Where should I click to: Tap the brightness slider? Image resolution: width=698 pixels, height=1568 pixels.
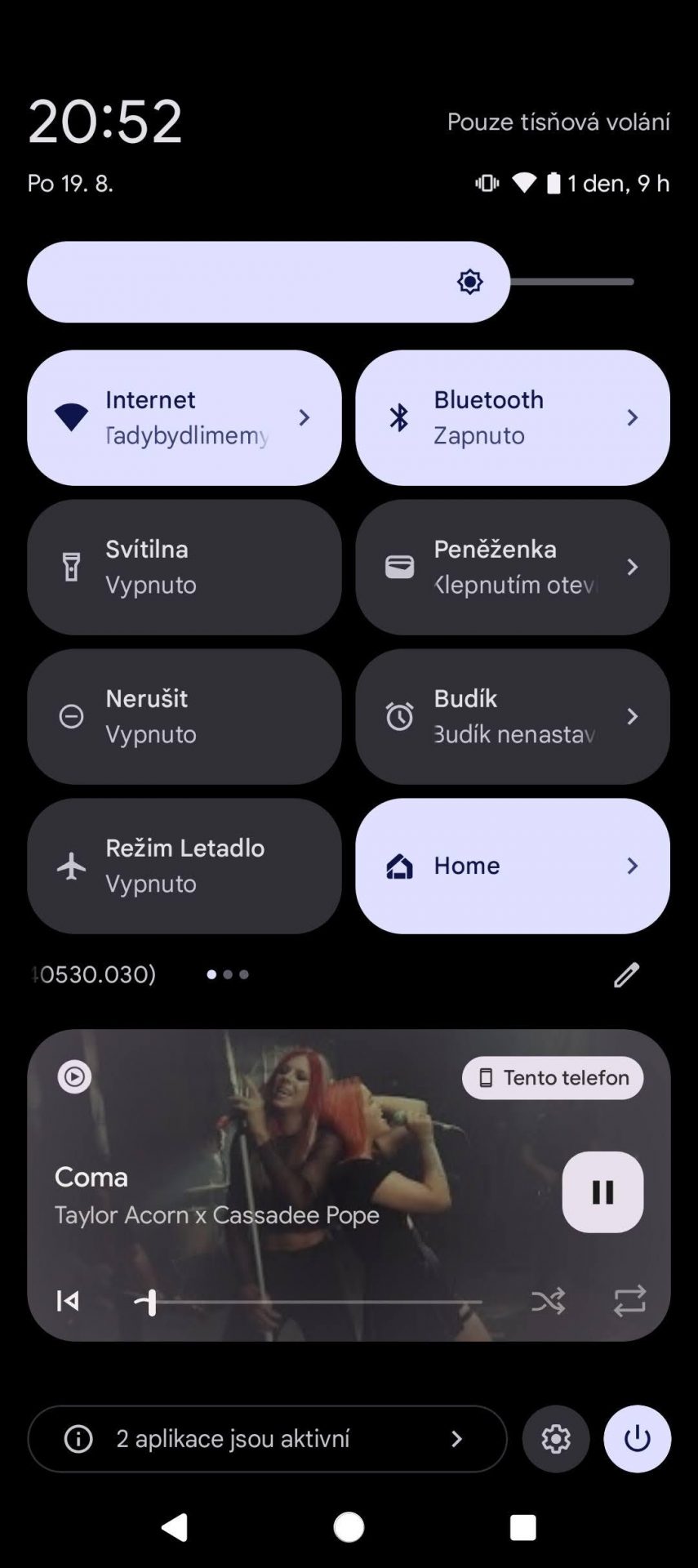pyautogui.click(x=331, y=282)
